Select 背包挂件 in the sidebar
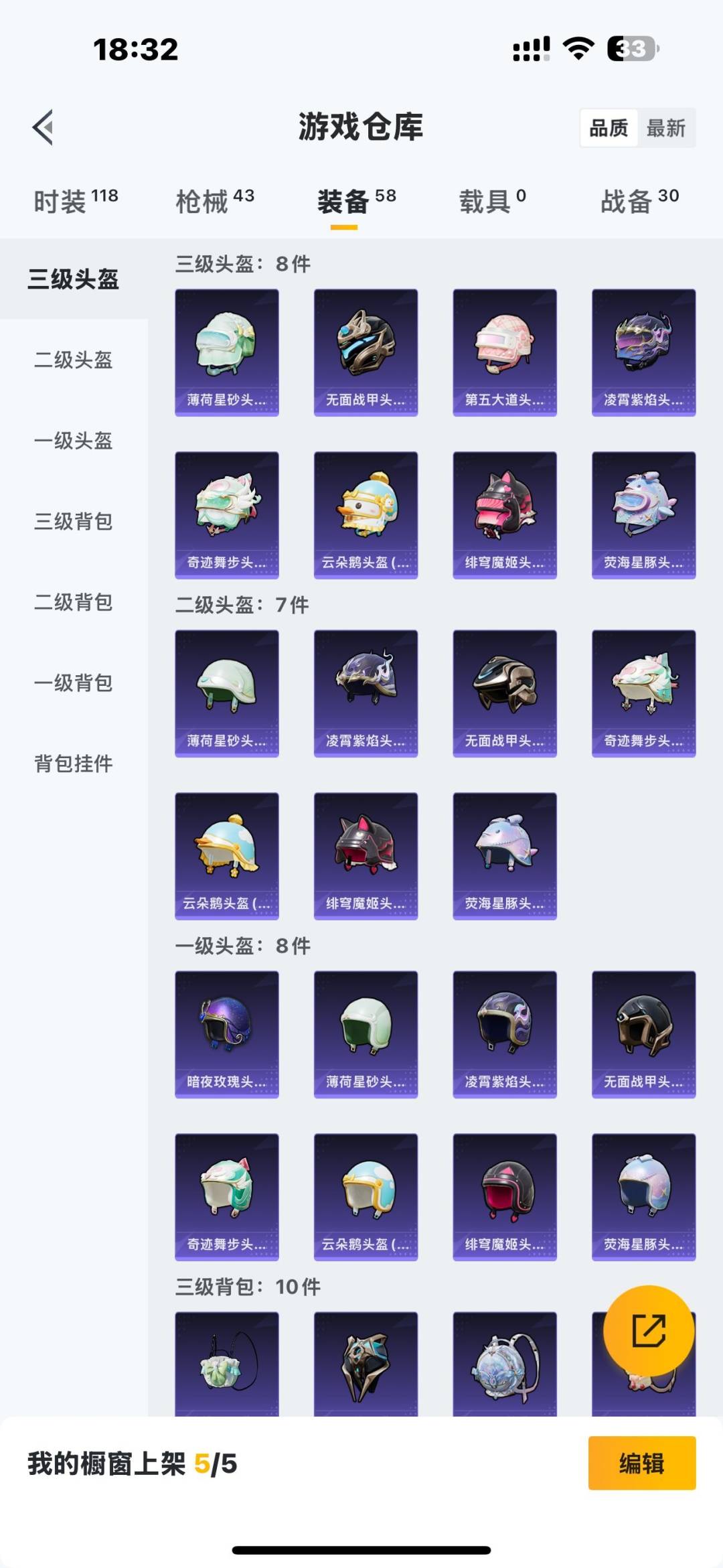This screenshot has height=1568, width=723. (x=74, y=764)
